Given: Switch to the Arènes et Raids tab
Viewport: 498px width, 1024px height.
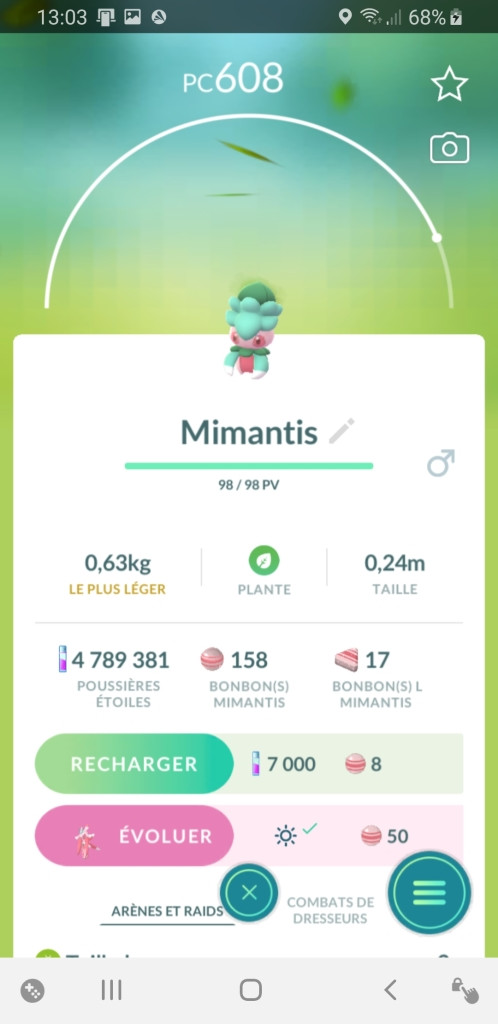Looking at the screenshot, I should pos(167,911).
